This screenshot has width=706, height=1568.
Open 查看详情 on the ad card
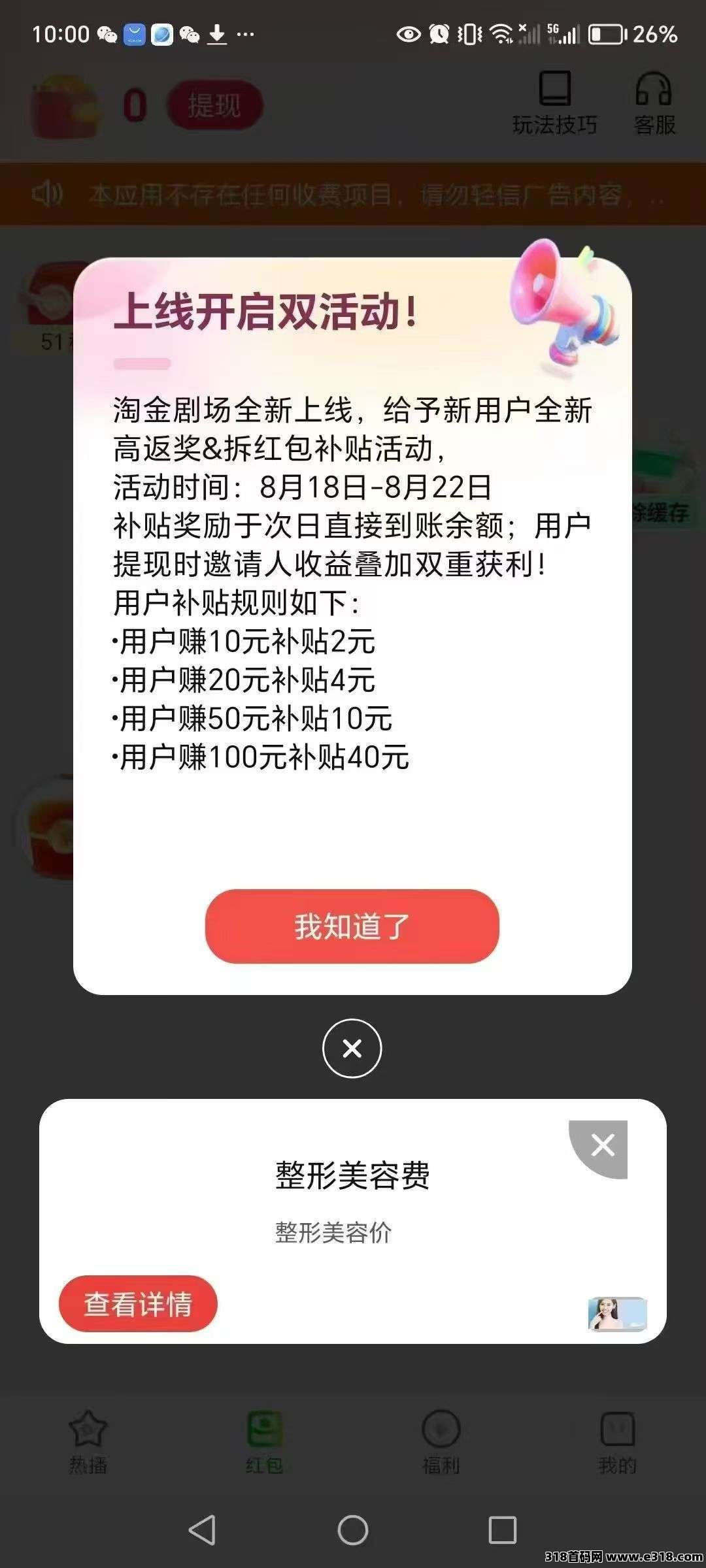pyautogui.click(x=138, y=1304)
